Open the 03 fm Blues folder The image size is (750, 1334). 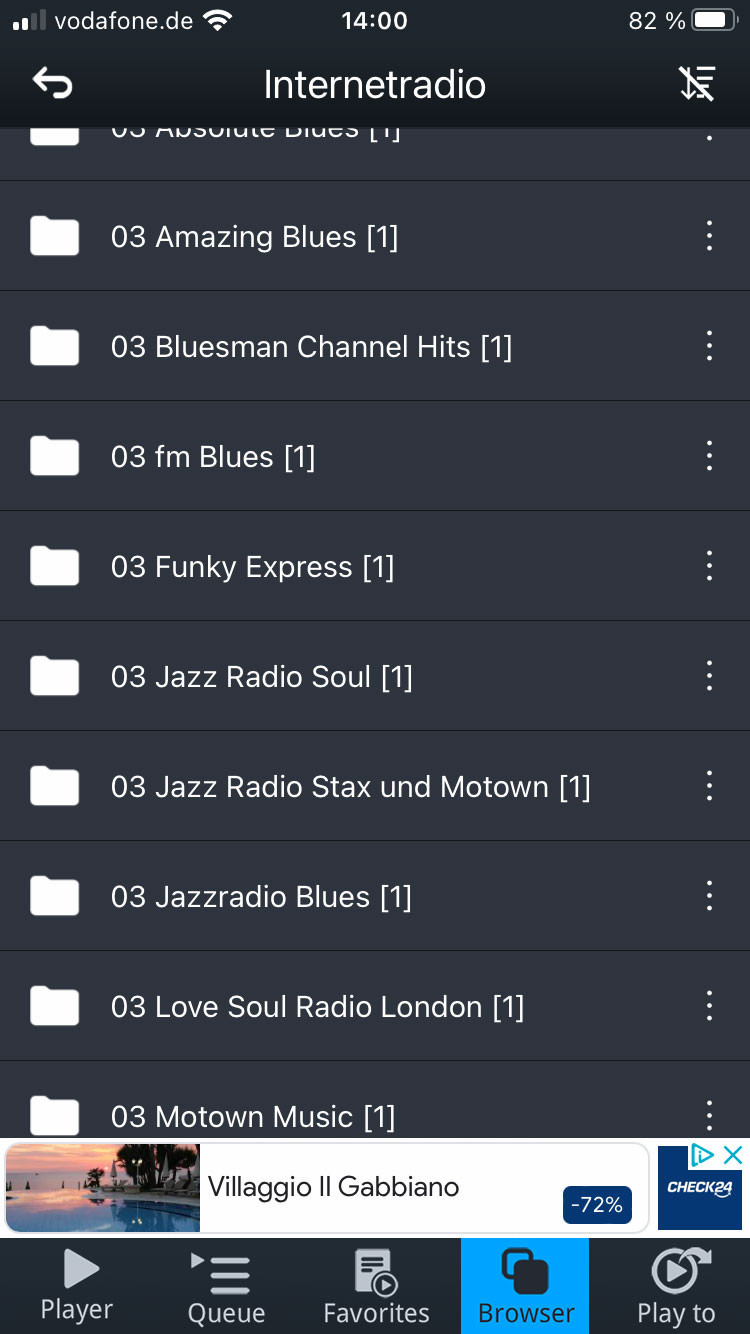(213, 457)
